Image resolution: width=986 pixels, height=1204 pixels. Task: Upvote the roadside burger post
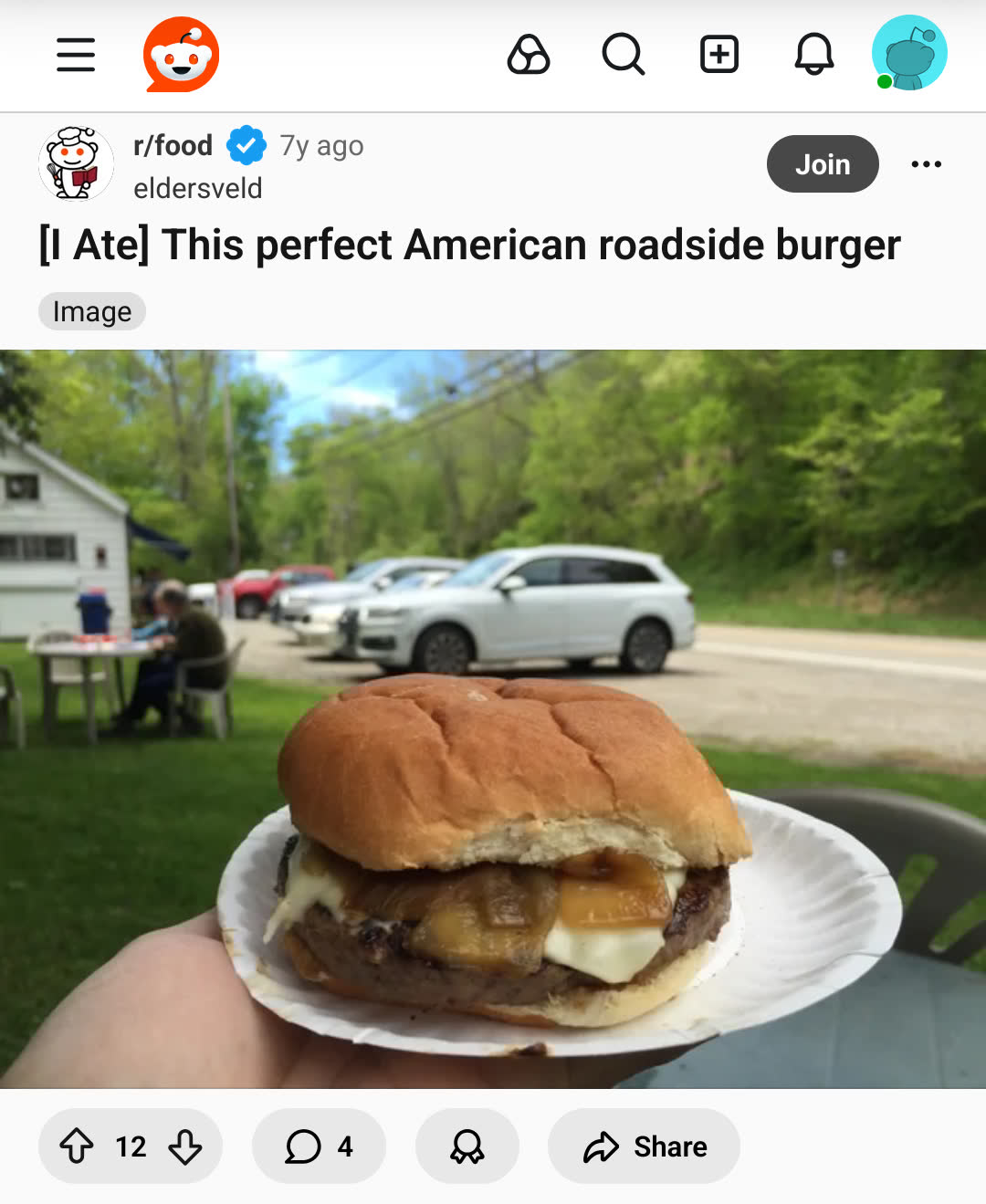77,1146
